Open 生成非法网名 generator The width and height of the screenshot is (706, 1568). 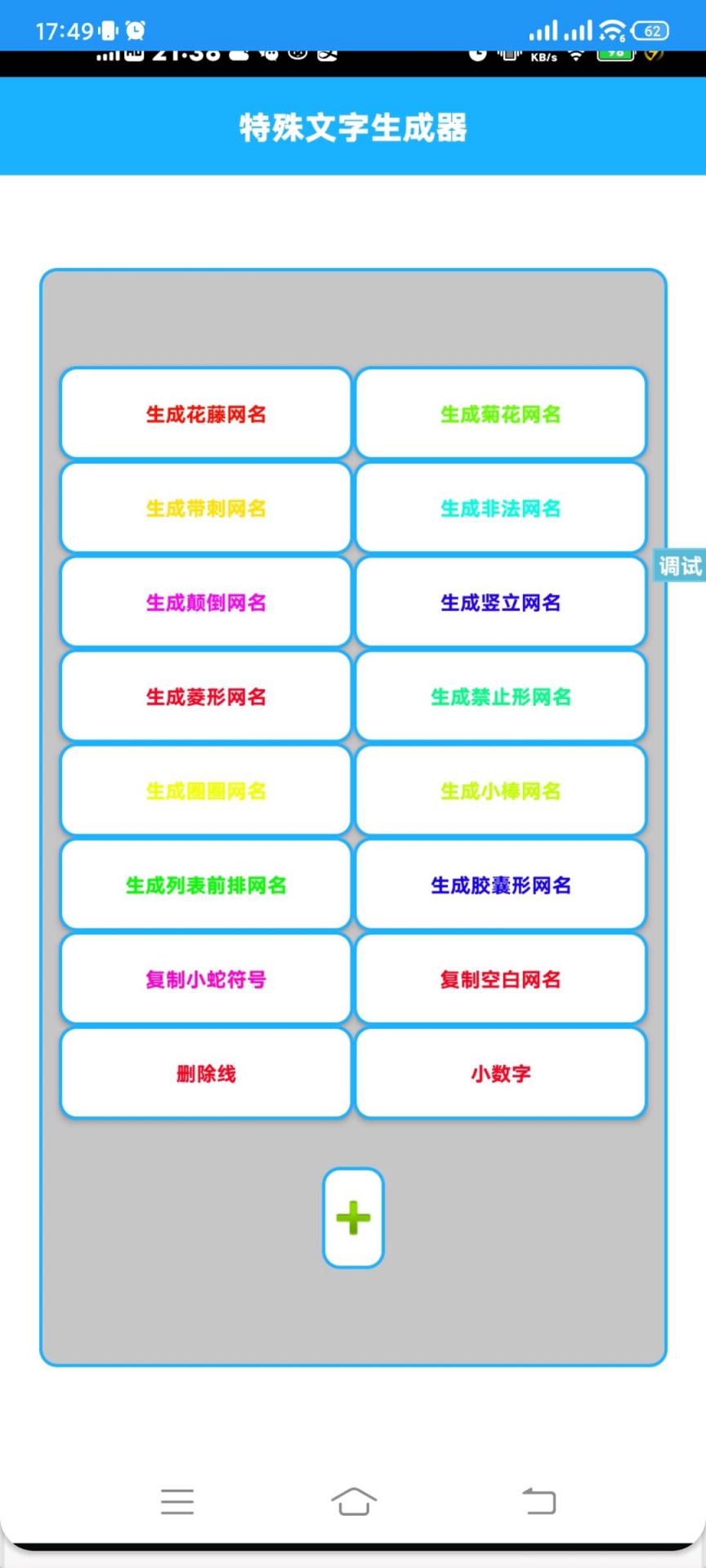click(x=501, y=508)
